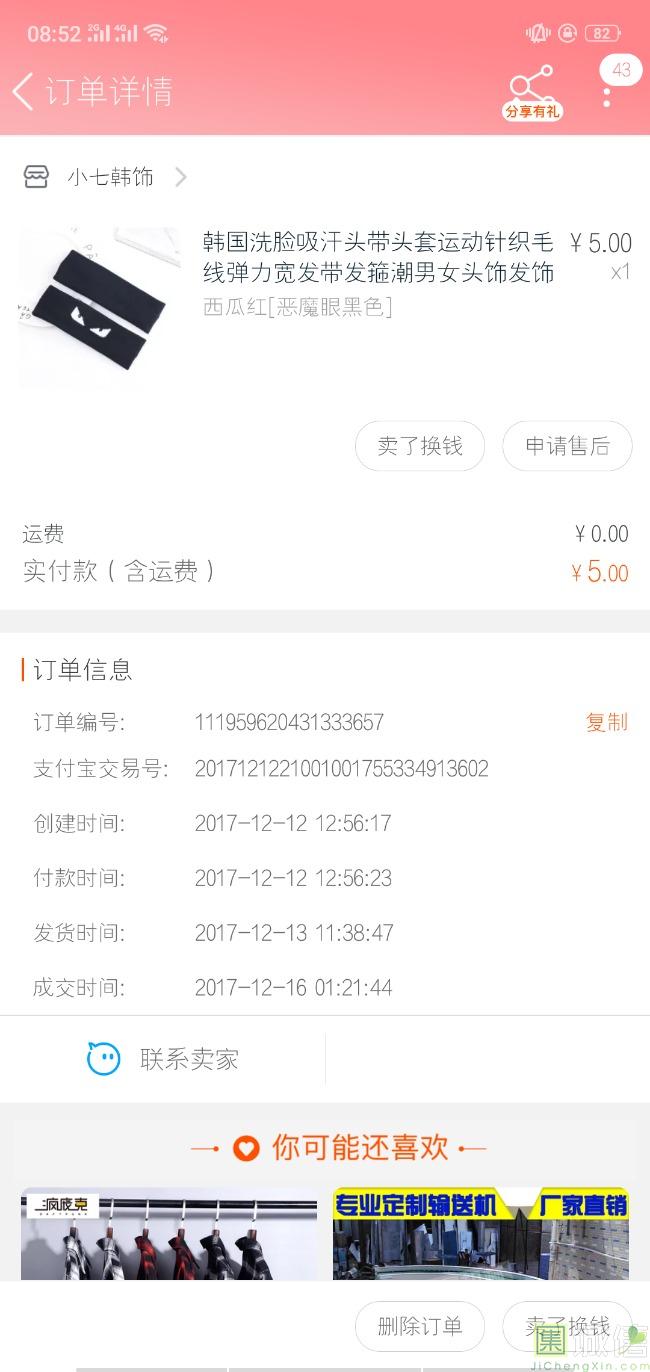Screen dimensions: 650x1372
Task: Open the 专业定制输送机 recommendation
Action: pyautogui.click(x=480, y=1235)
